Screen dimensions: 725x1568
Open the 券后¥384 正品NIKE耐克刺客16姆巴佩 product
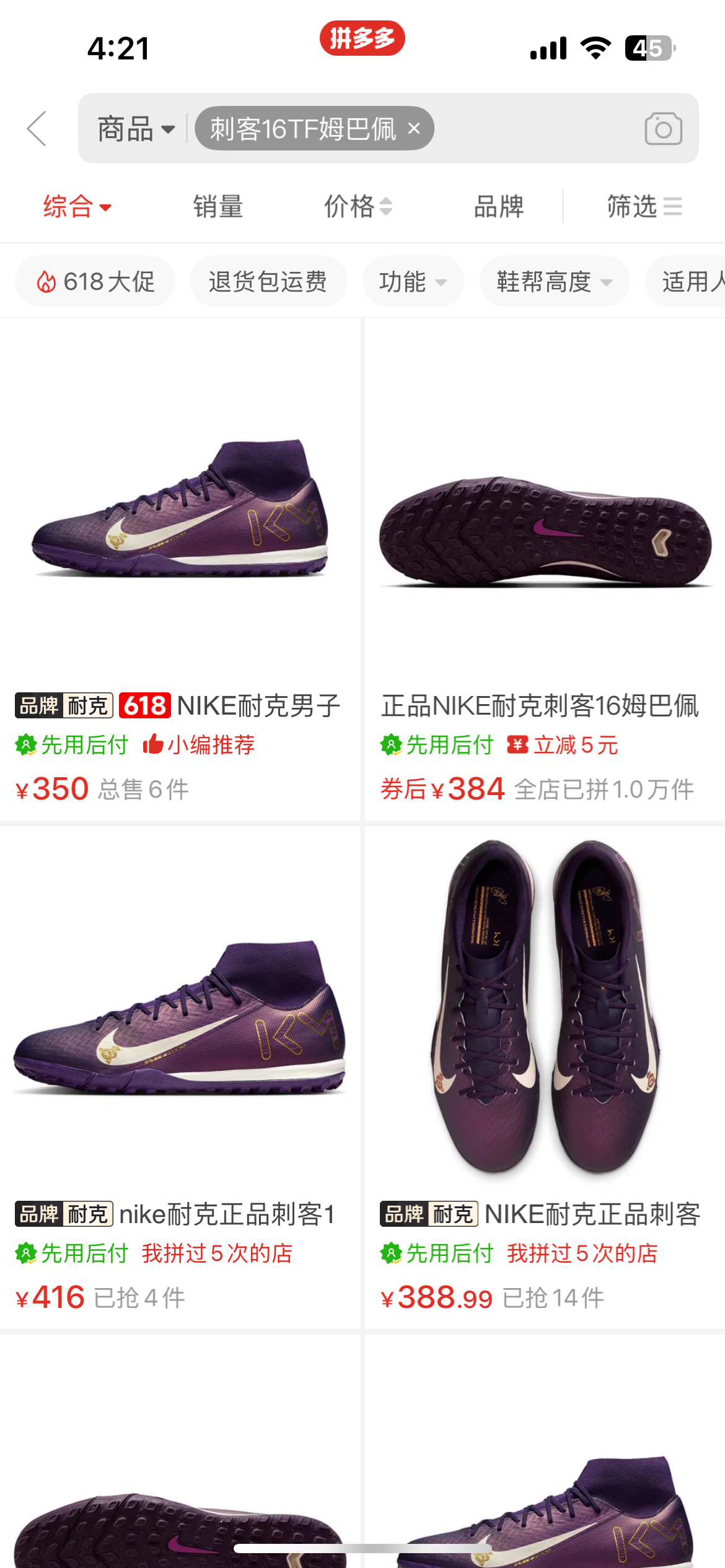coord(545,568)
